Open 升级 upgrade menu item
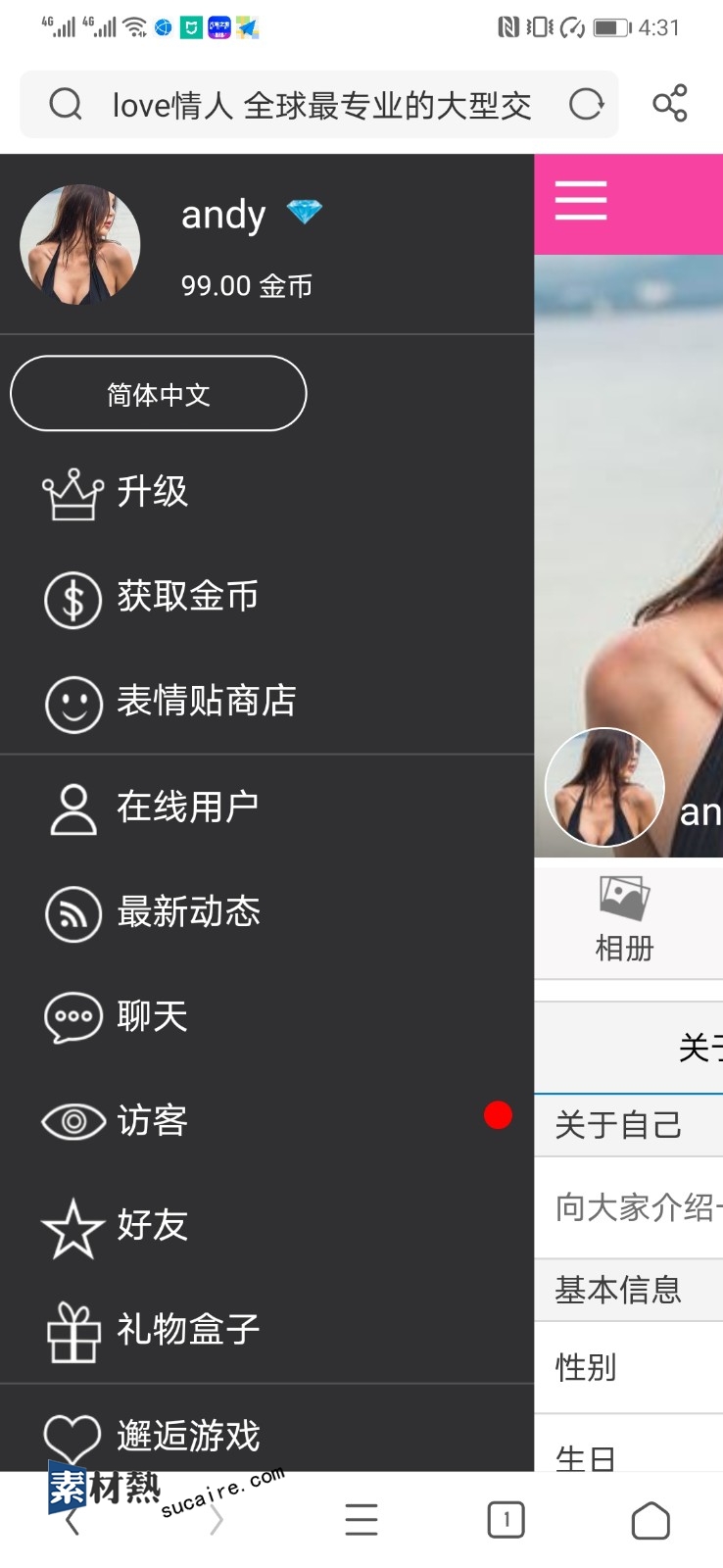This screenshot has height=1568, width=723. pos(152,492)
